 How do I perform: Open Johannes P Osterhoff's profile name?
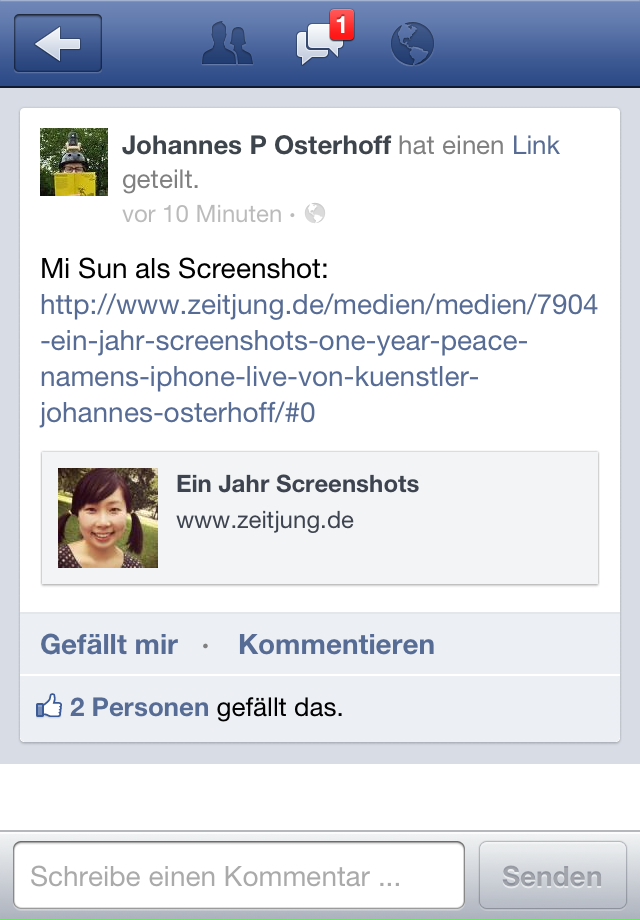click(255, 146)
